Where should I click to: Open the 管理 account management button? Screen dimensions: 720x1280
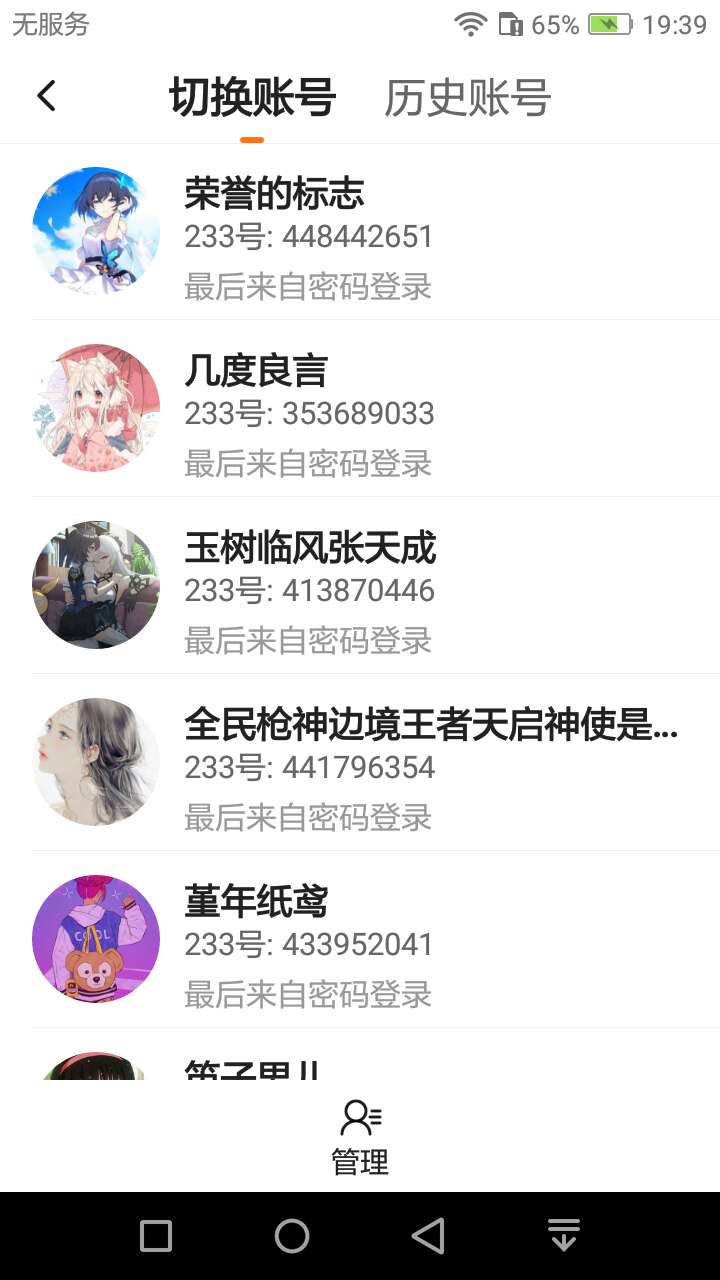pyautogui.click(x=360, y=1137)
